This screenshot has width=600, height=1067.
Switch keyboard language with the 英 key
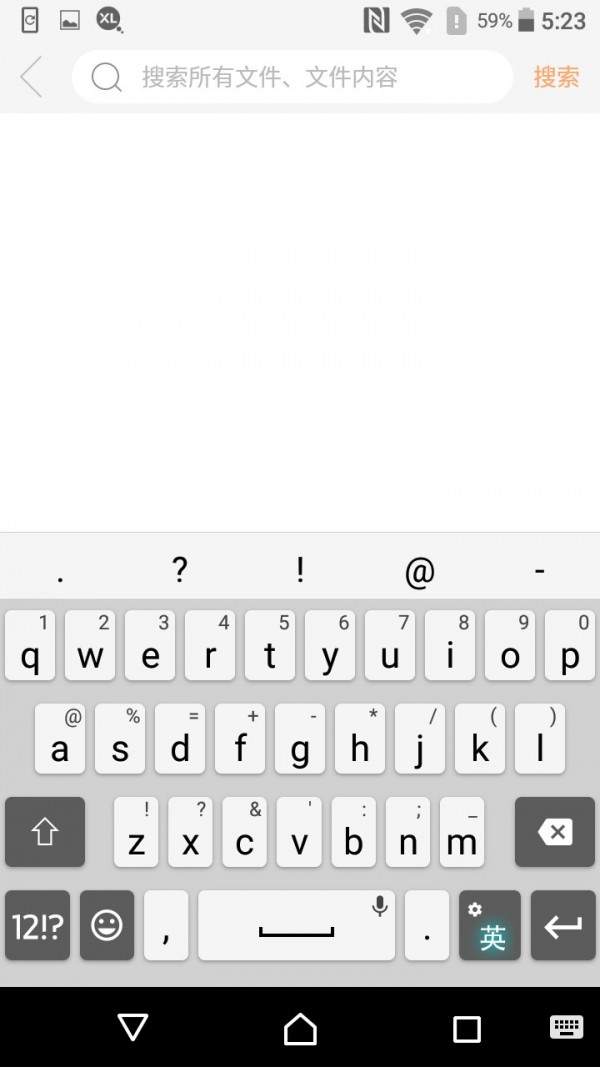point(490,925)
